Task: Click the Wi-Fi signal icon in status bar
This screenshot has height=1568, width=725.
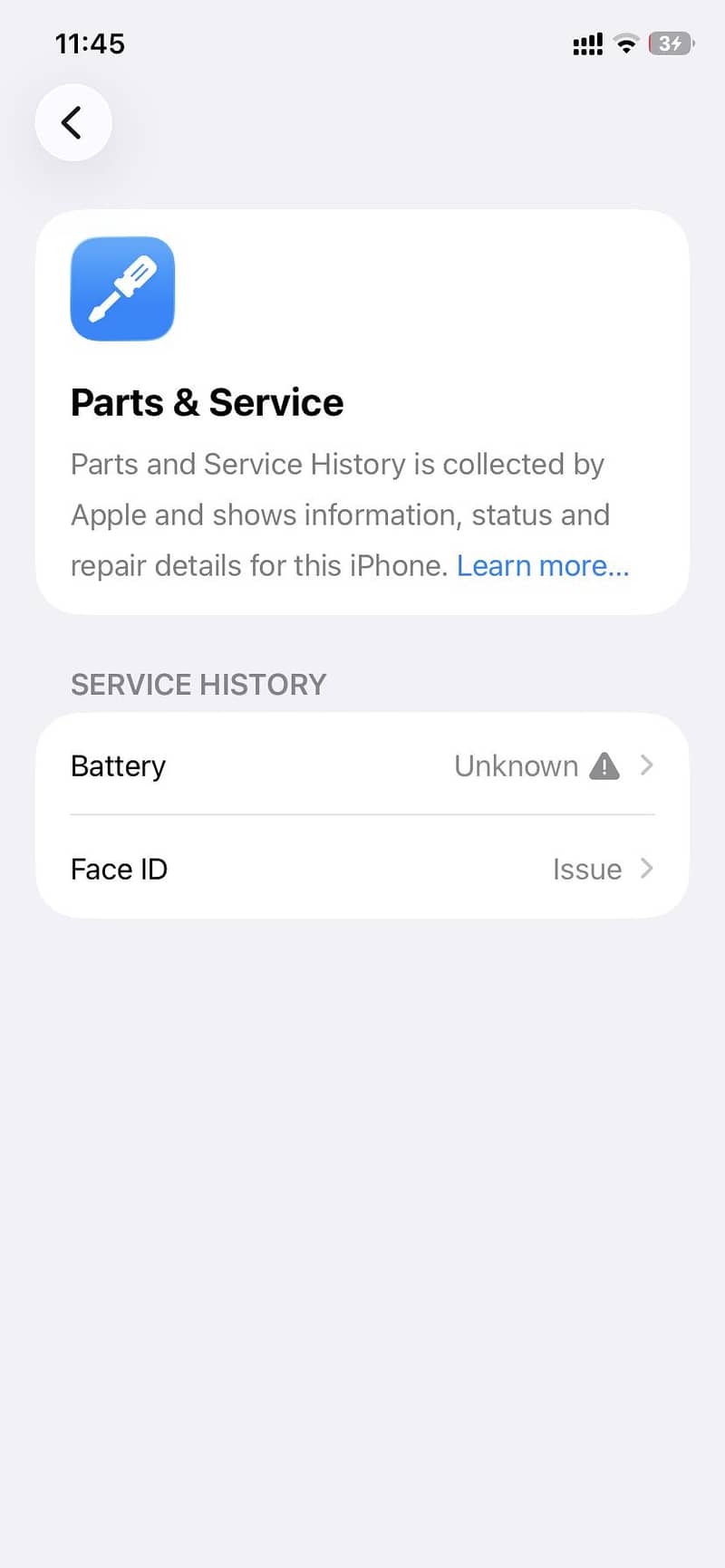Action: [626, 43]
